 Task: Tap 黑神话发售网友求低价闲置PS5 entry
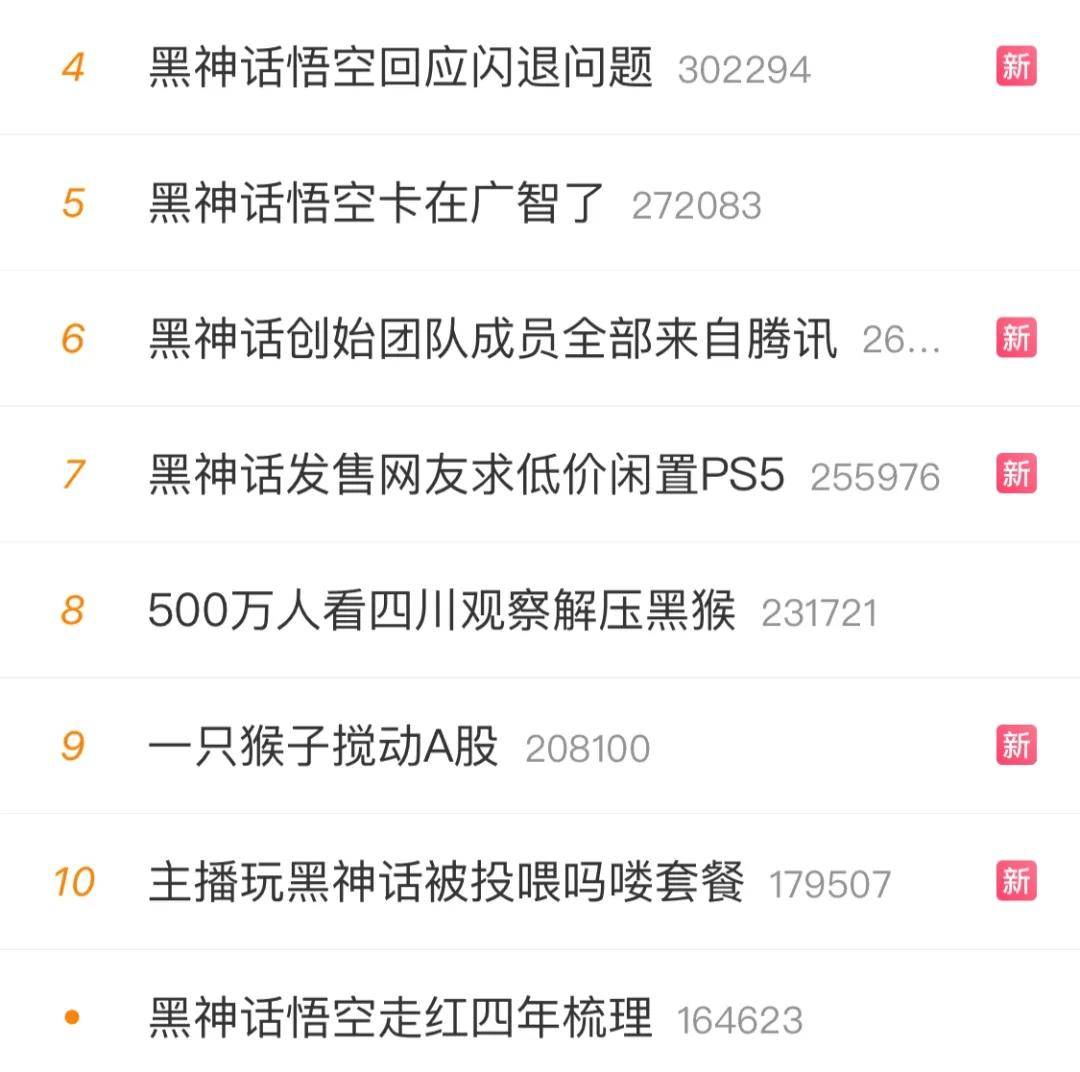[466, 475]
